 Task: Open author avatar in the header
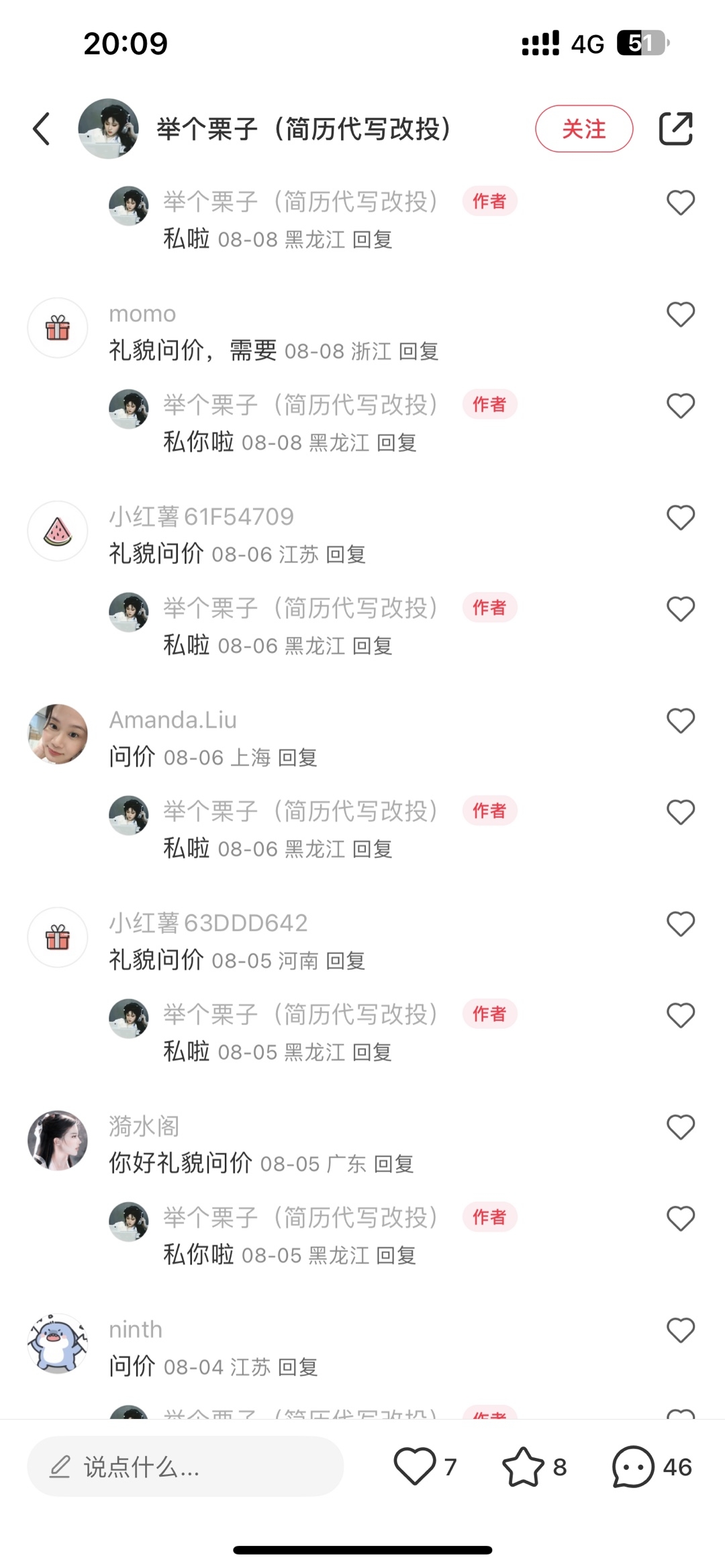[x=108, y=129]
